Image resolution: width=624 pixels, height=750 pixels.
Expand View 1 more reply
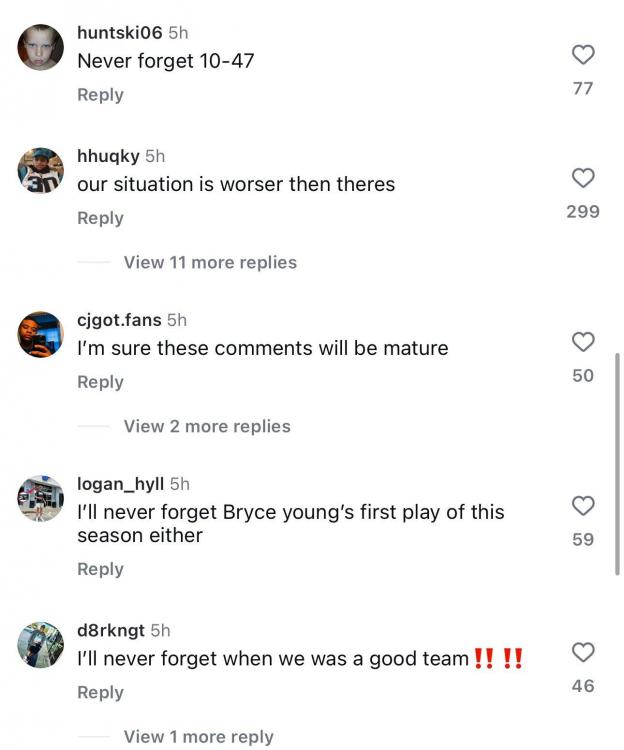(198, 736)
